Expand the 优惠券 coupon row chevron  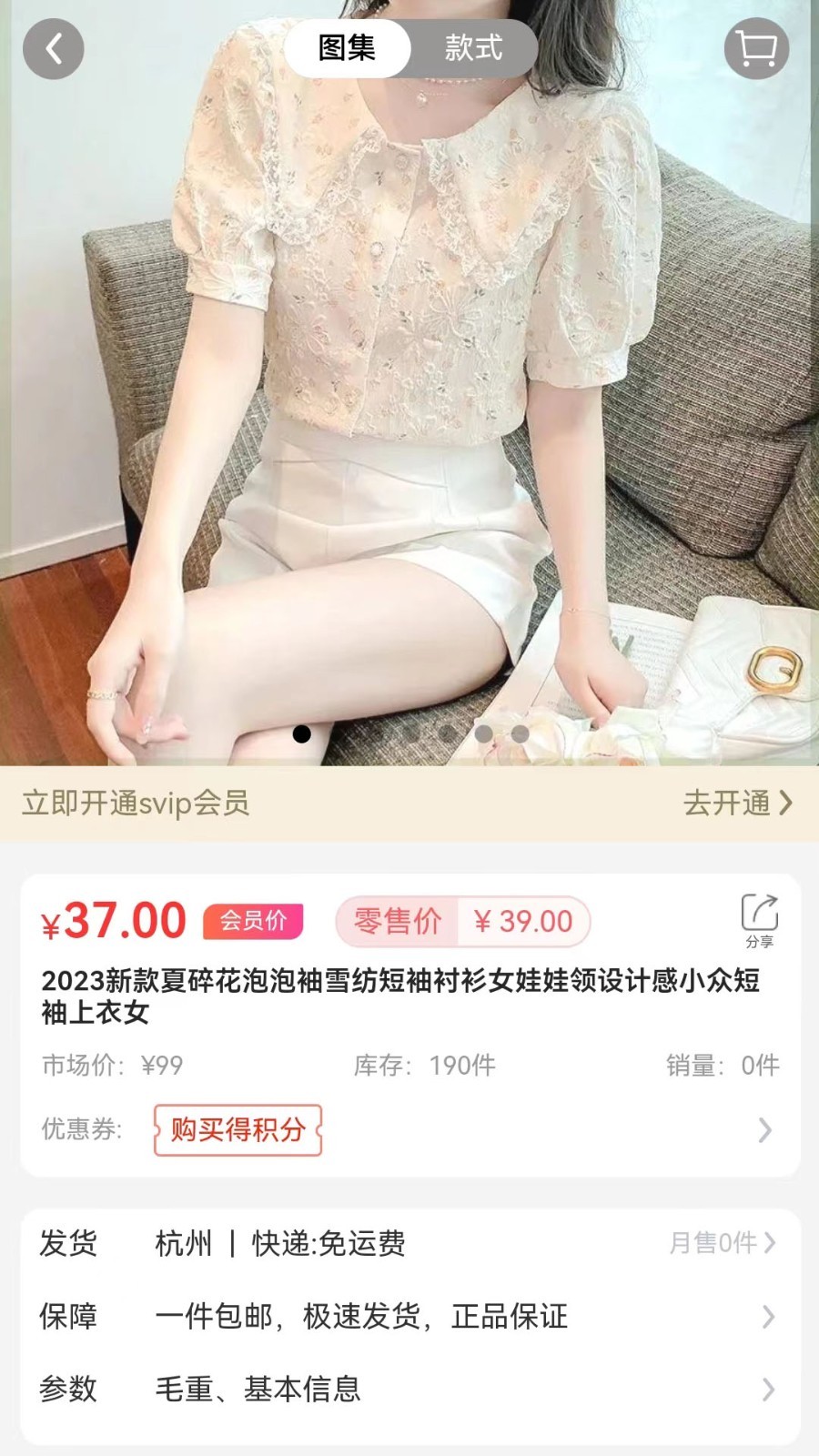[765, 1128]
